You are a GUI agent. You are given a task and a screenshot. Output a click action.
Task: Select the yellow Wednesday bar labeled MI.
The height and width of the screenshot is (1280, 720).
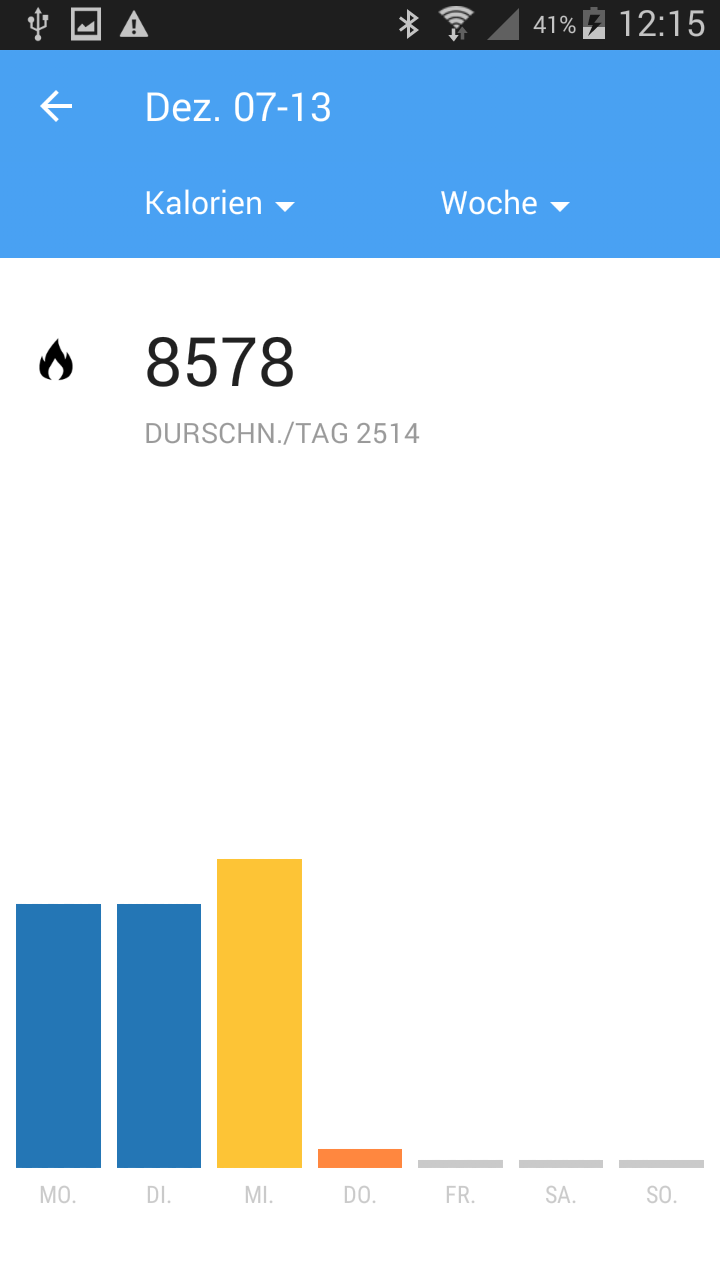[x=259, y=1012]
